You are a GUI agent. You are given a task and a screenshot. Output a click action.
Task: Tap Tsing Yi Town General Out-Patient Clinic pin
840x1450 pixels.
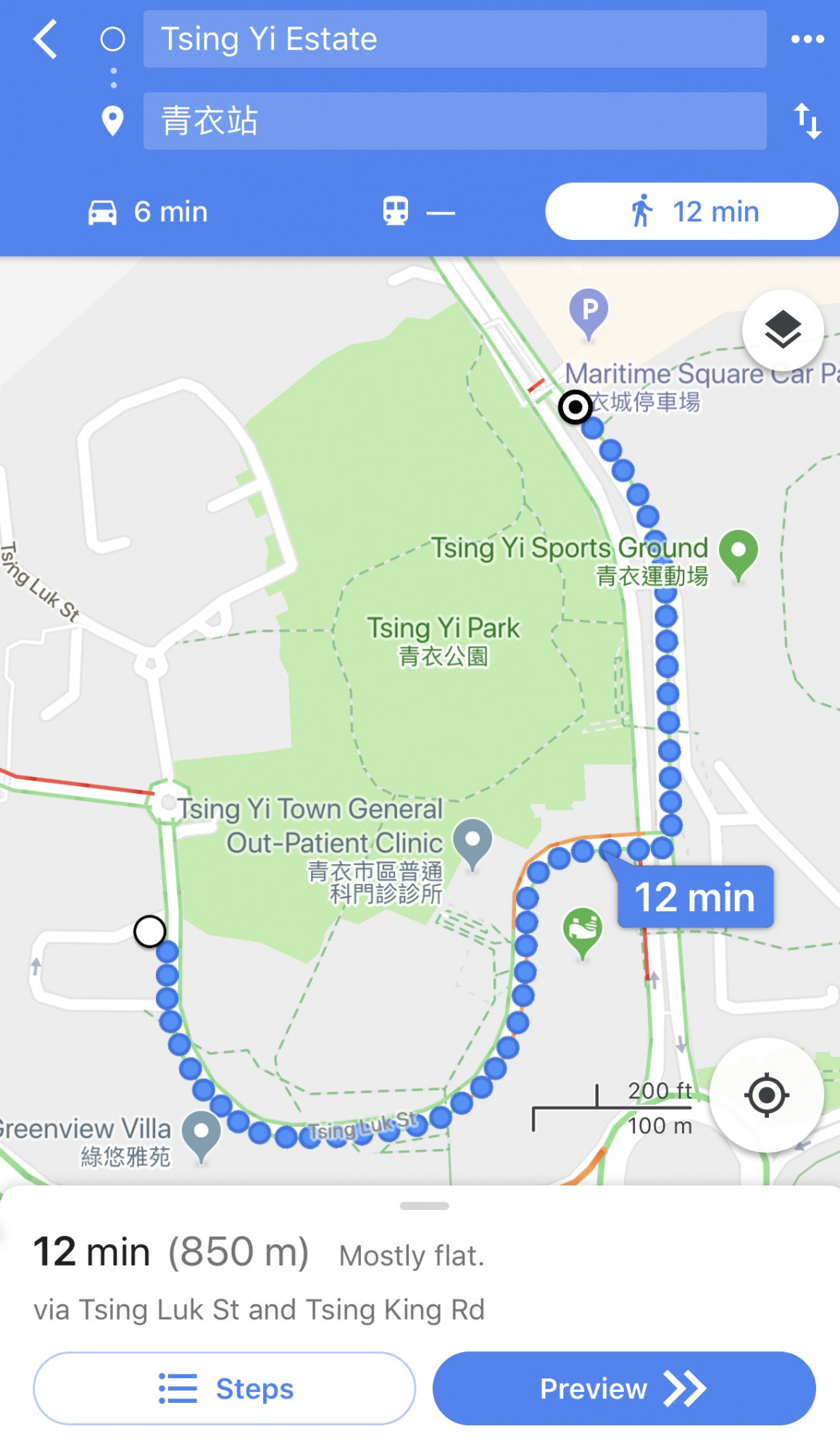pos(473,842)
